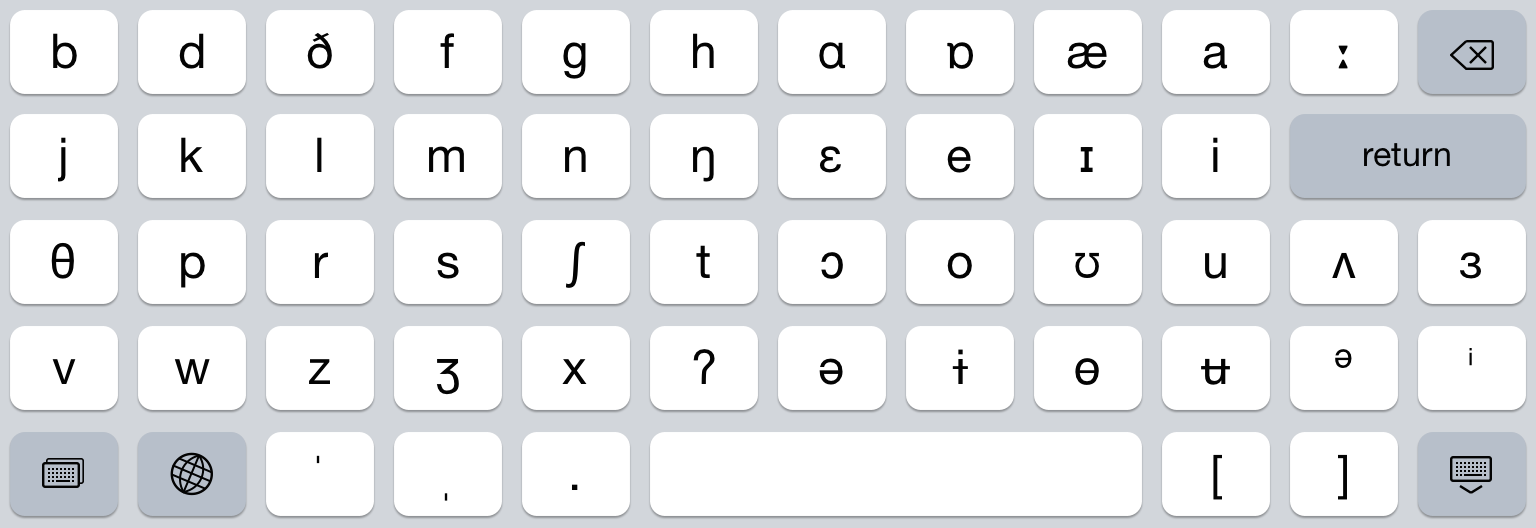Tap the length mark ː key
Image resolution: width=1536 pixels, height=528 pixels.
coord(1343,53)
